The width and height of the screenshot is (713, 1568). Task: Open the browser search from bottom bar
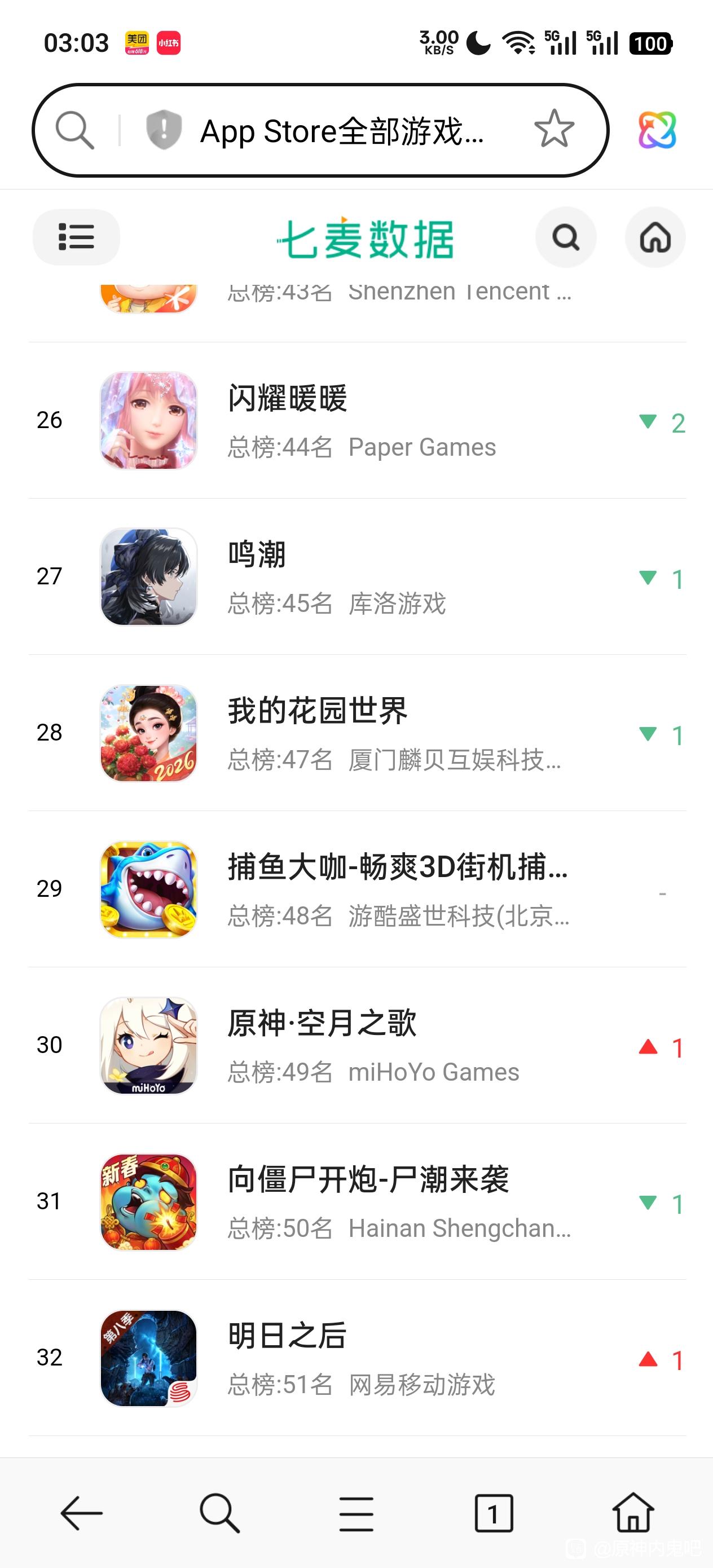coord(219,1513)
